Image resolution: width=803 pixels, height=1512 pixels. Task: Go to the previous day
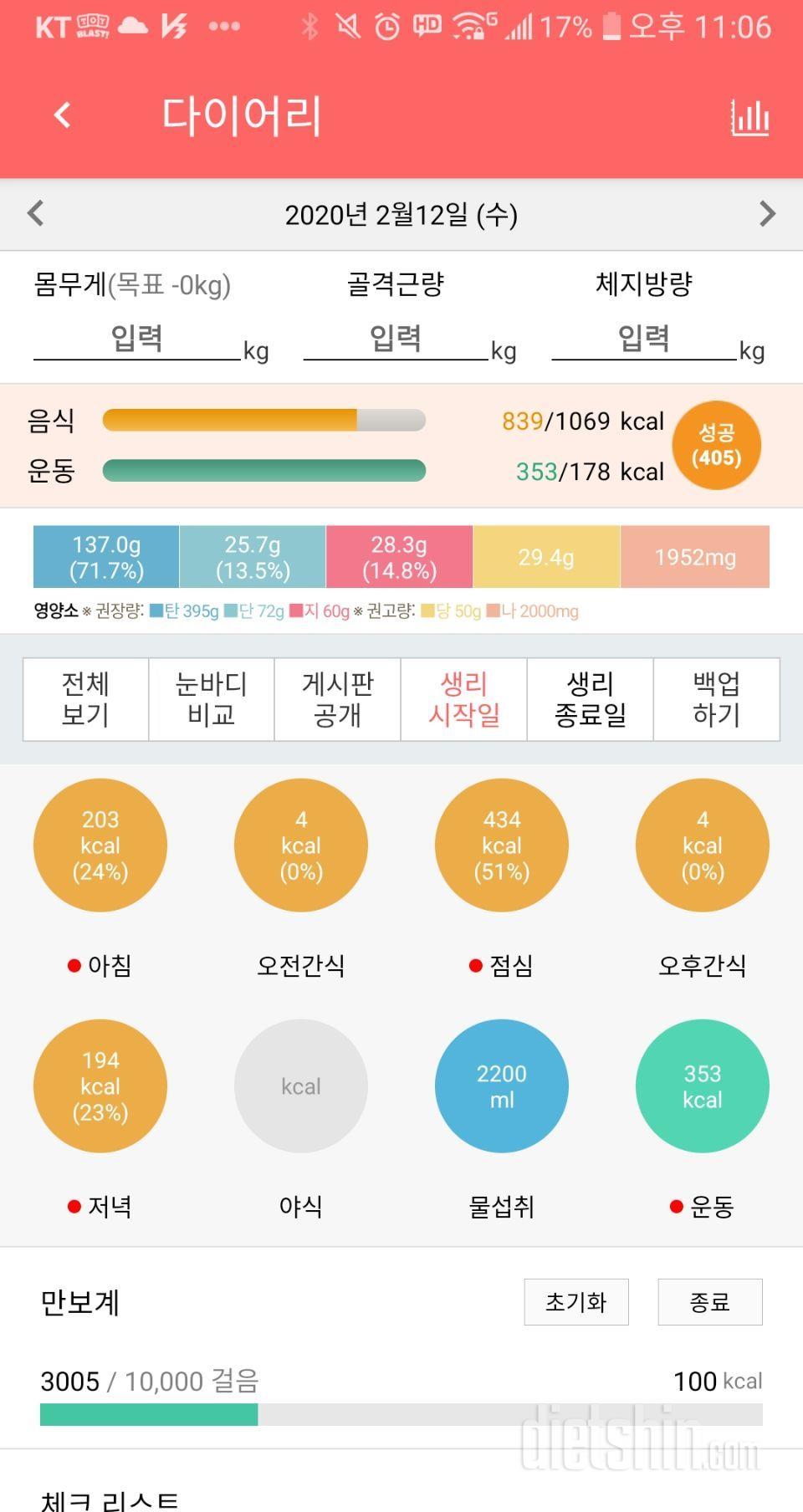[35, 214]
